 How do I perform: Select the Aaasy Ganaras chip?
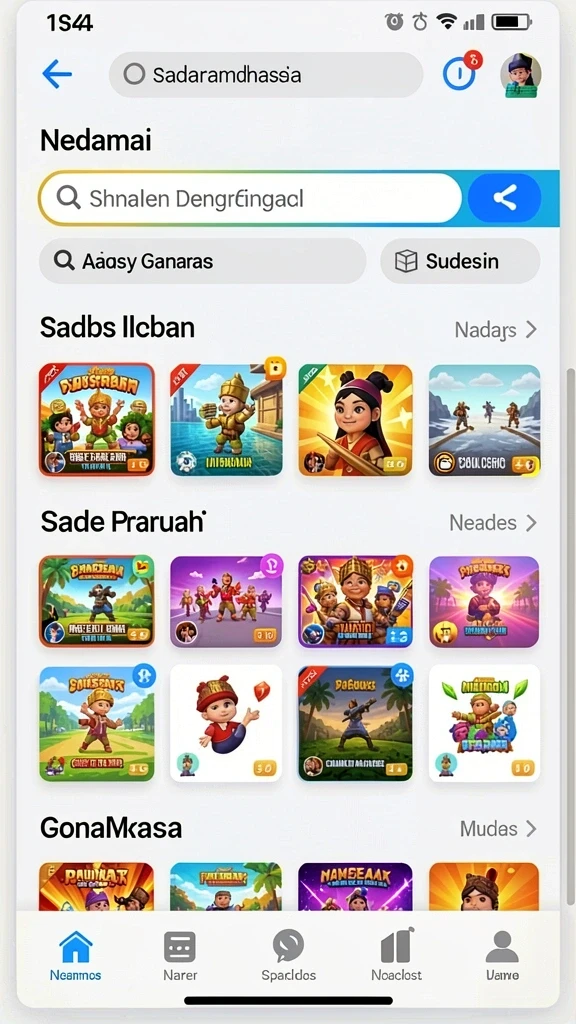(202, 261)
